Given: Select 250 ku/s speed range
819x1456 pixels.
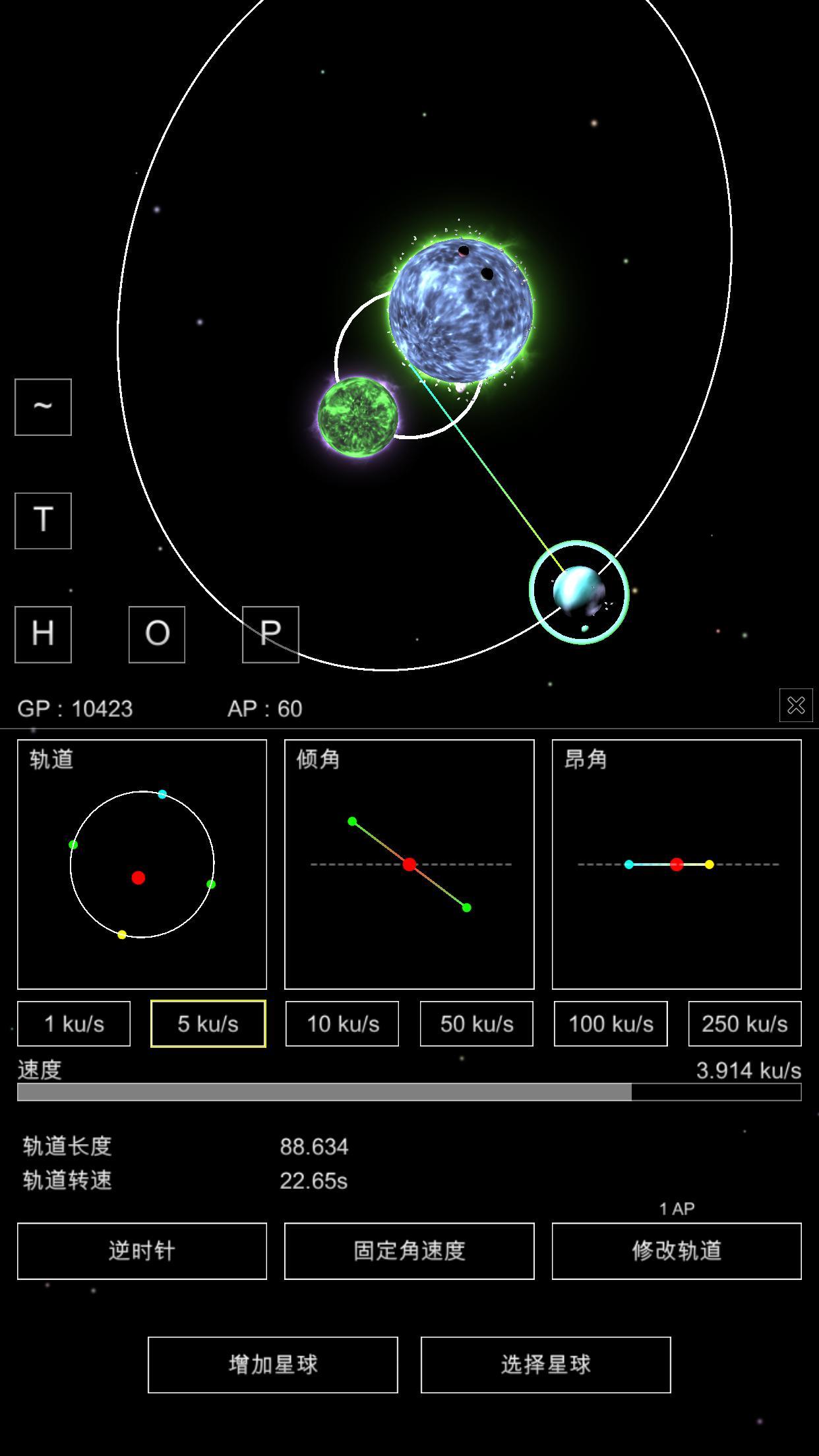Looking at the screenshot, I should (x=744, y=1023).
